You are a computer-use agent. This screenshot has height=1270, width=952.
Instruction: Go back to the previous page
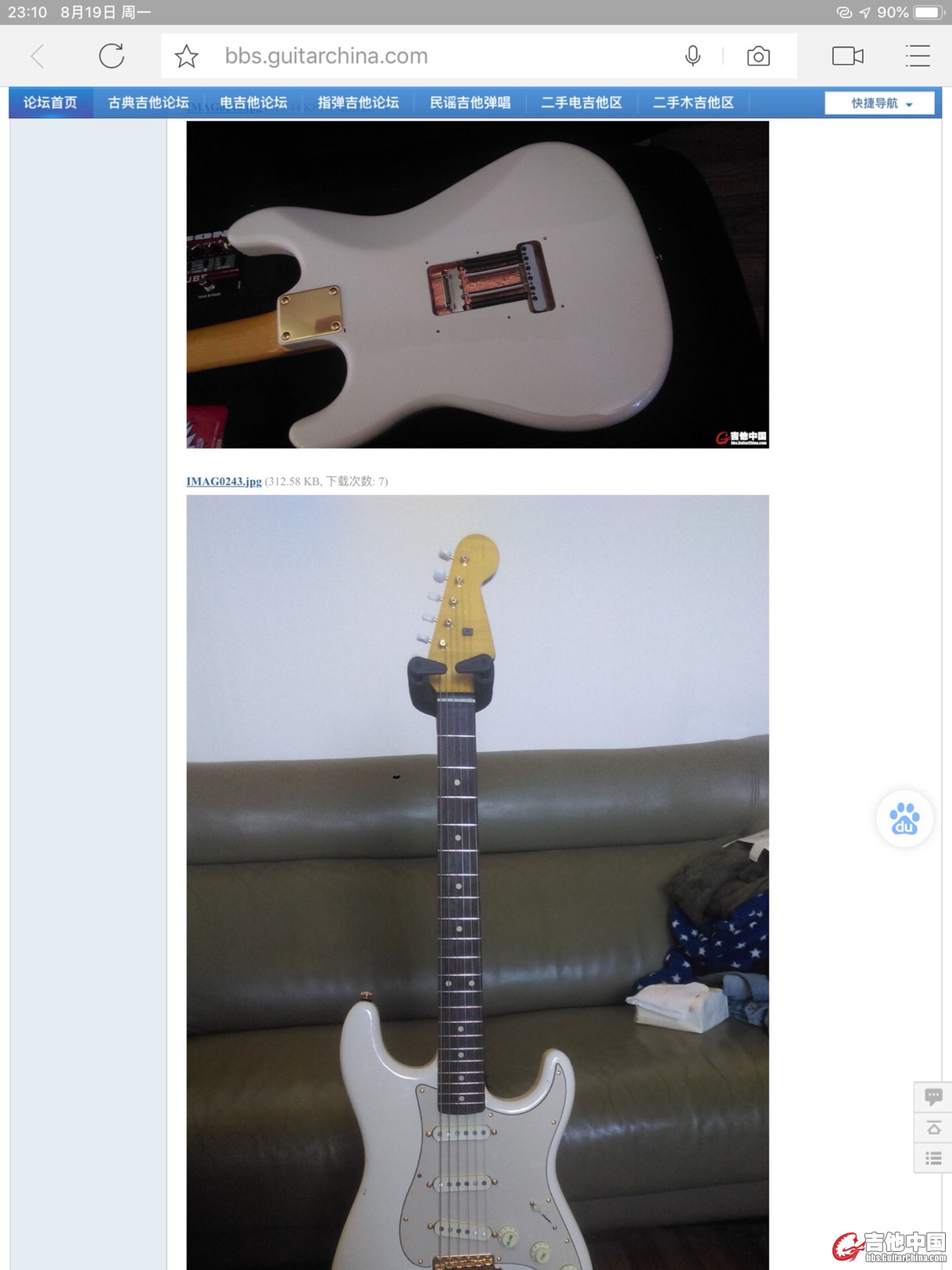point(37,56)
